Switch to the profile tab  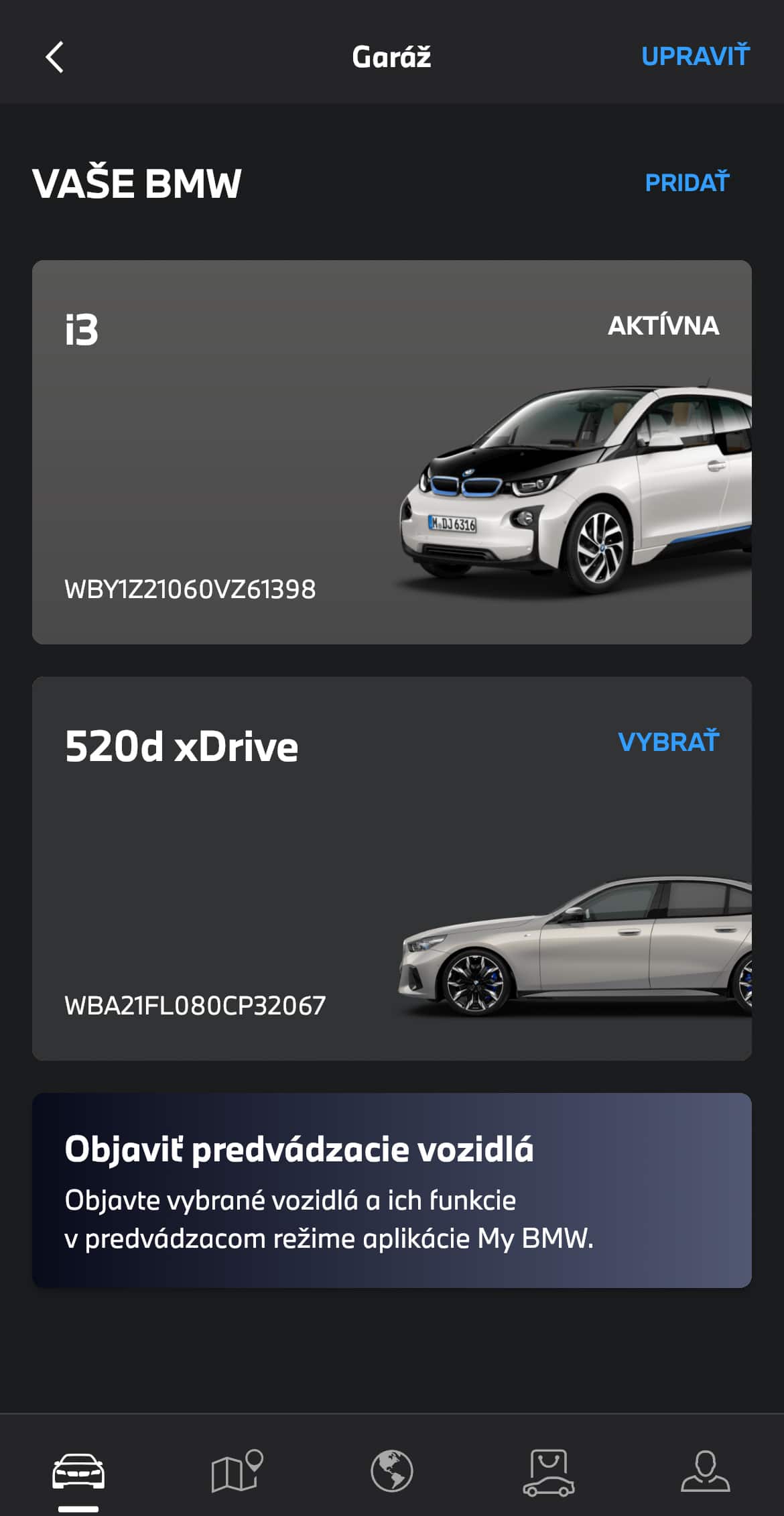pos(705,1472)
